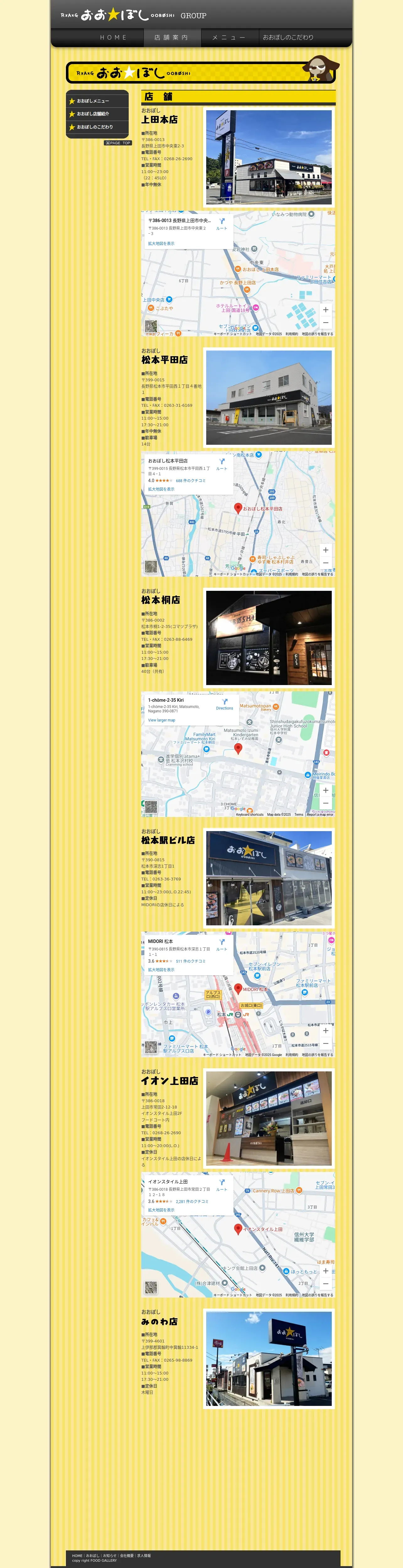This screenshot has height=1568, width=403.
Task: Open the HOME tab in top navigation
Action: click(x=114, y=38)
